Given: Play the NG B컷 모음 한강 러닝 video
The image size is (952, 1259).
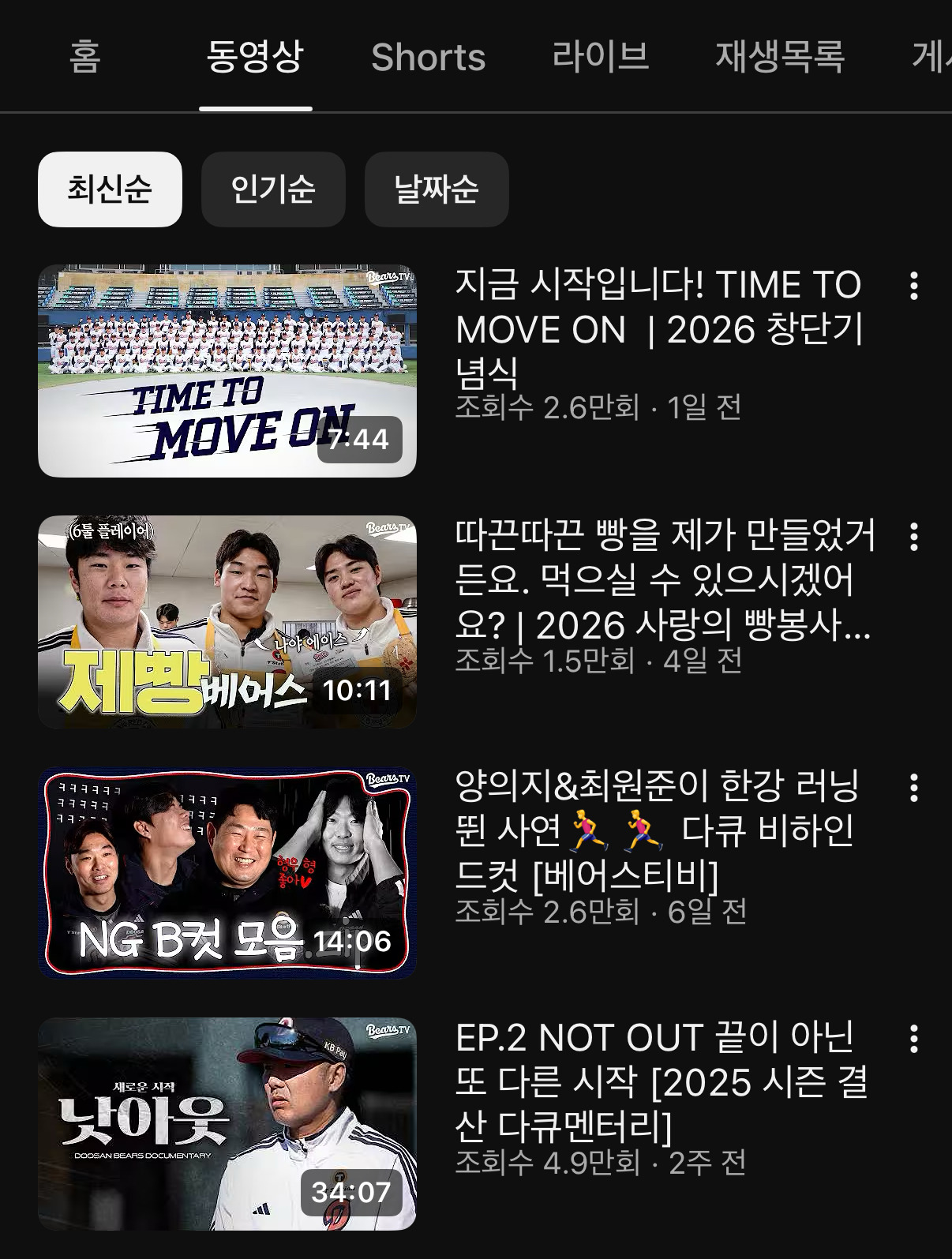Looking at the screenshot, I should tap(227, 873).
